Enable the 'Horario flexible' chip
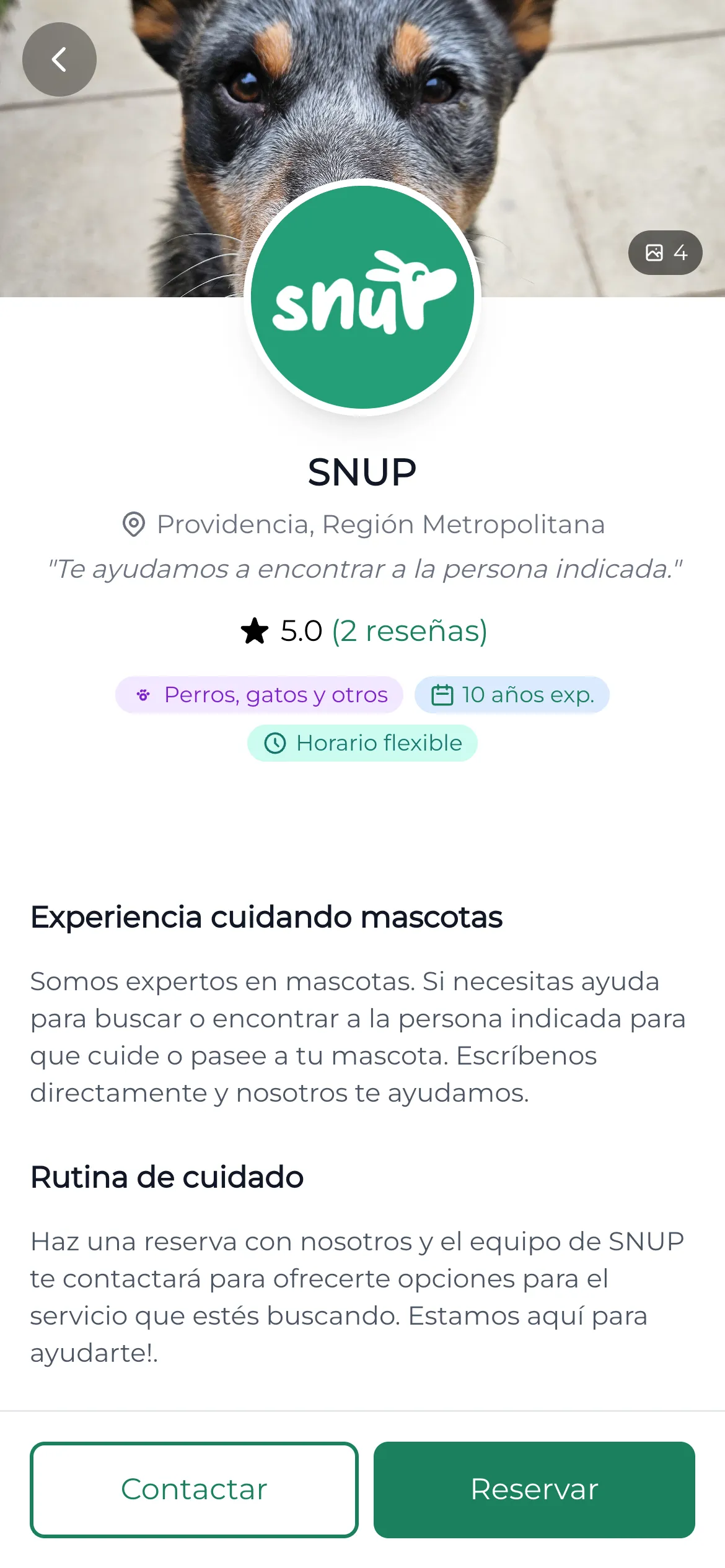This screenshot has height=1568, width=725. tap(362, 743)
